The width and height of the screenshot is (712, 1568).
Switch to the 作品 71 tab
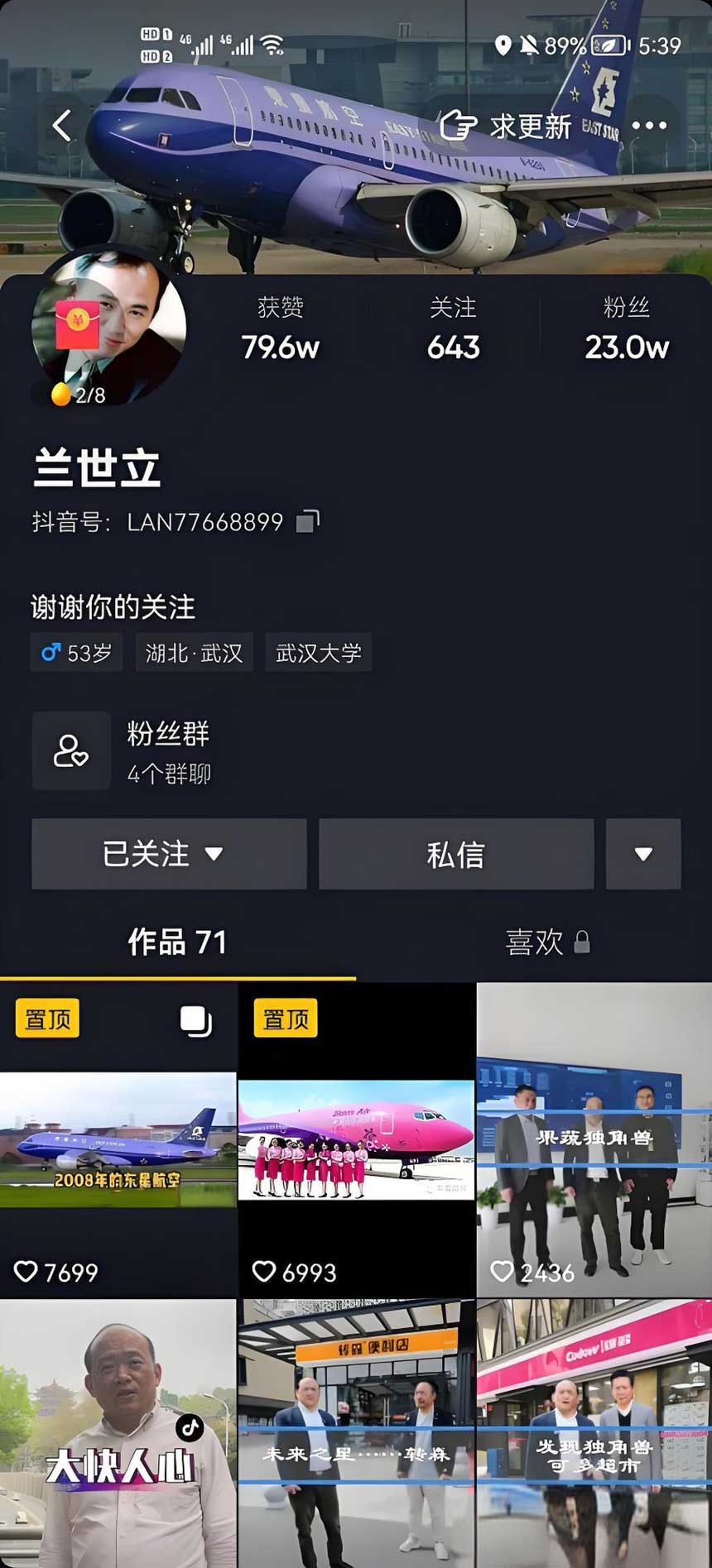(x=177, y=942)
